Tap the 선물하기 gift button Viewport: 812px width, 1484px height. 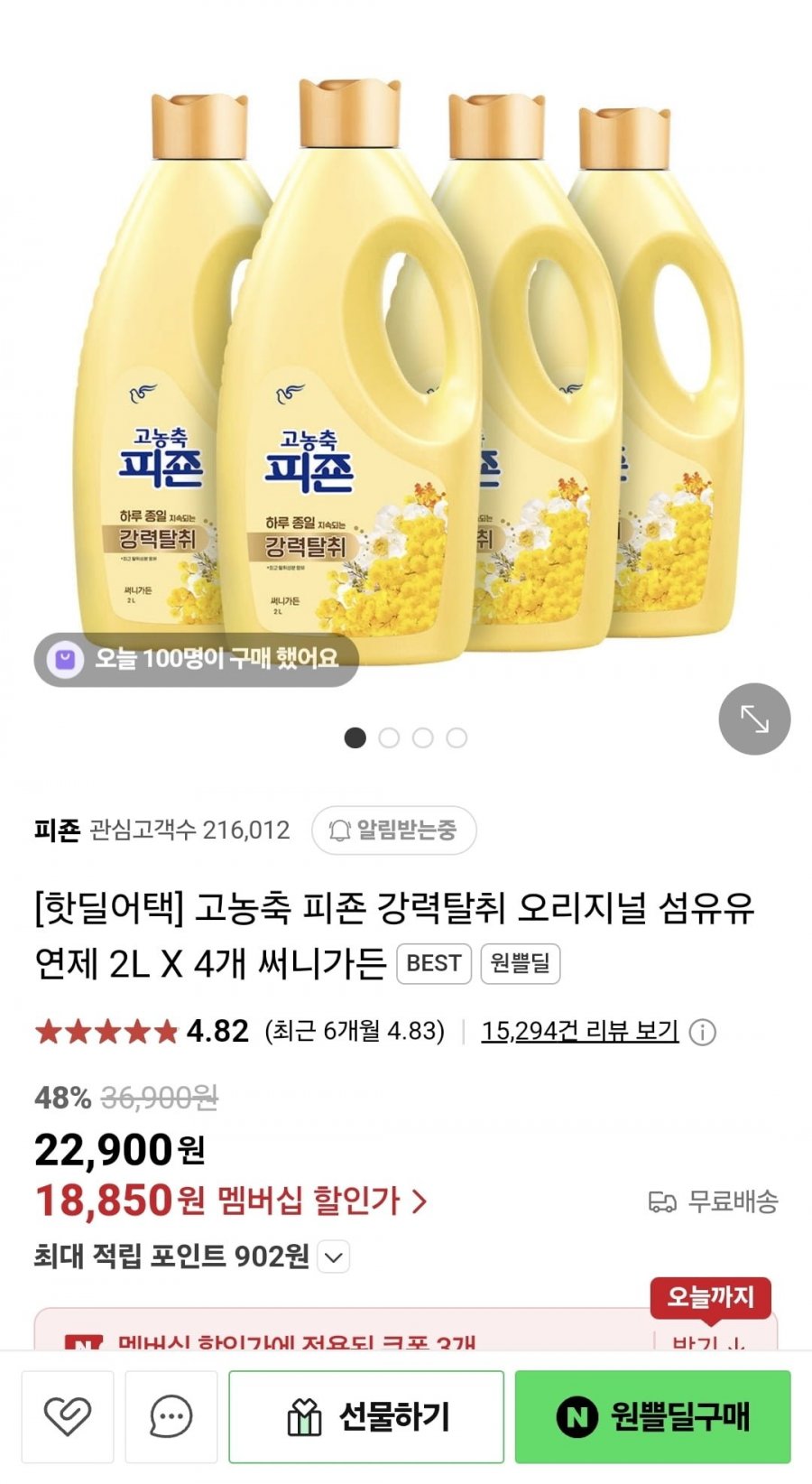tap(366, 1416)
